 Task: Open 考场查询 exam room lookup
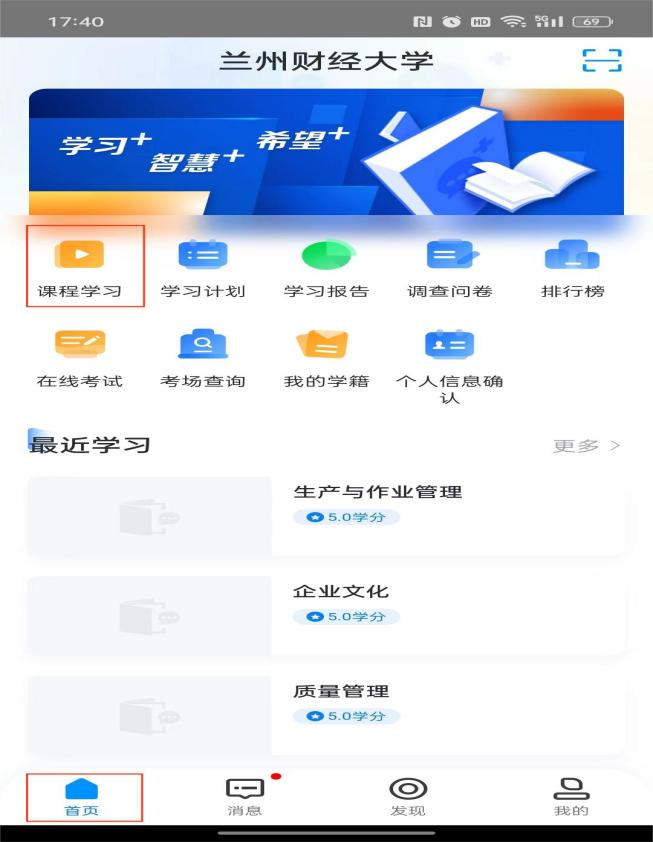(203, 356)
